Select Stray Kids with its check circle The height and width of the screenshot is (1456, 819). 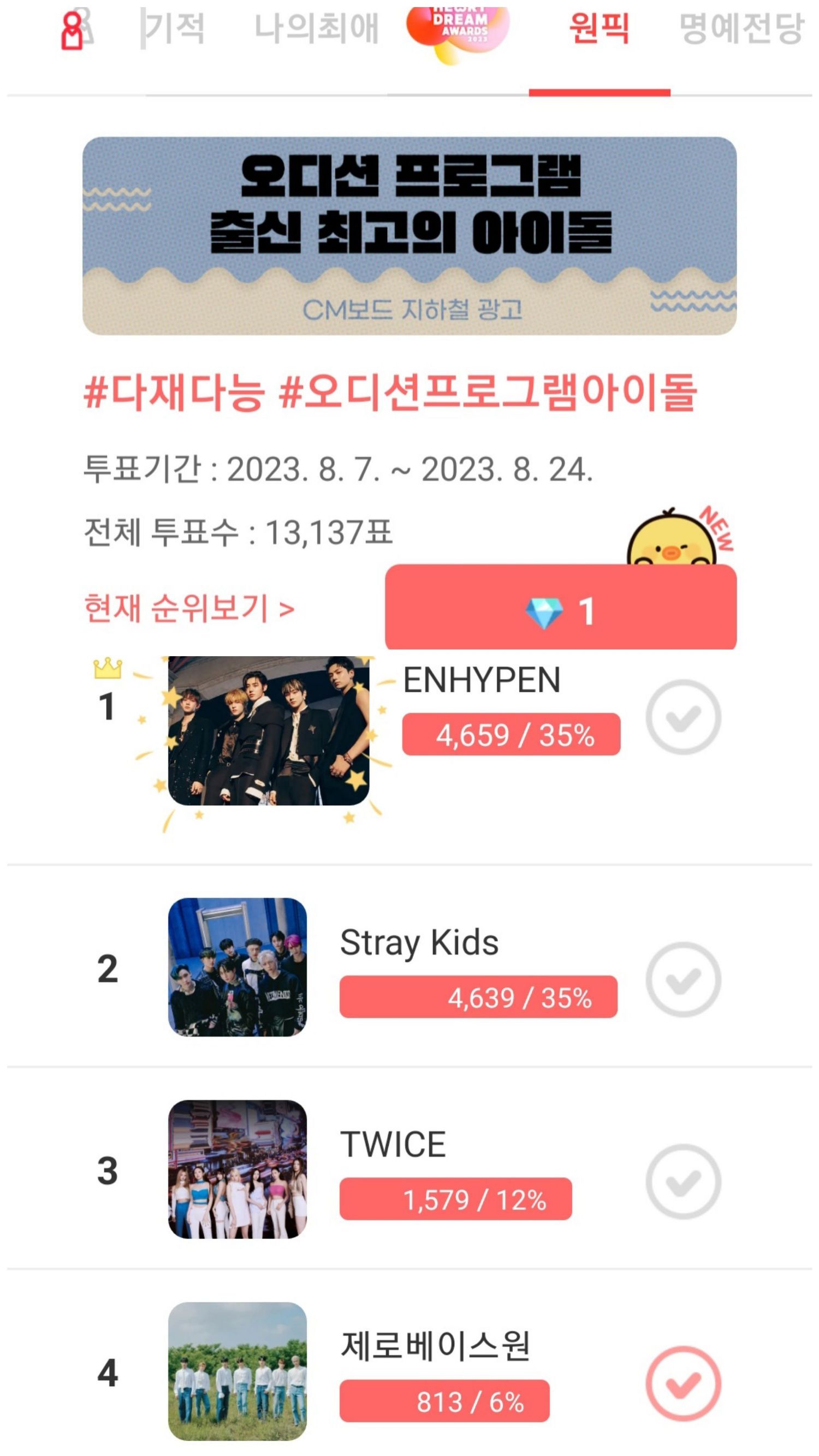pos(683,979)
